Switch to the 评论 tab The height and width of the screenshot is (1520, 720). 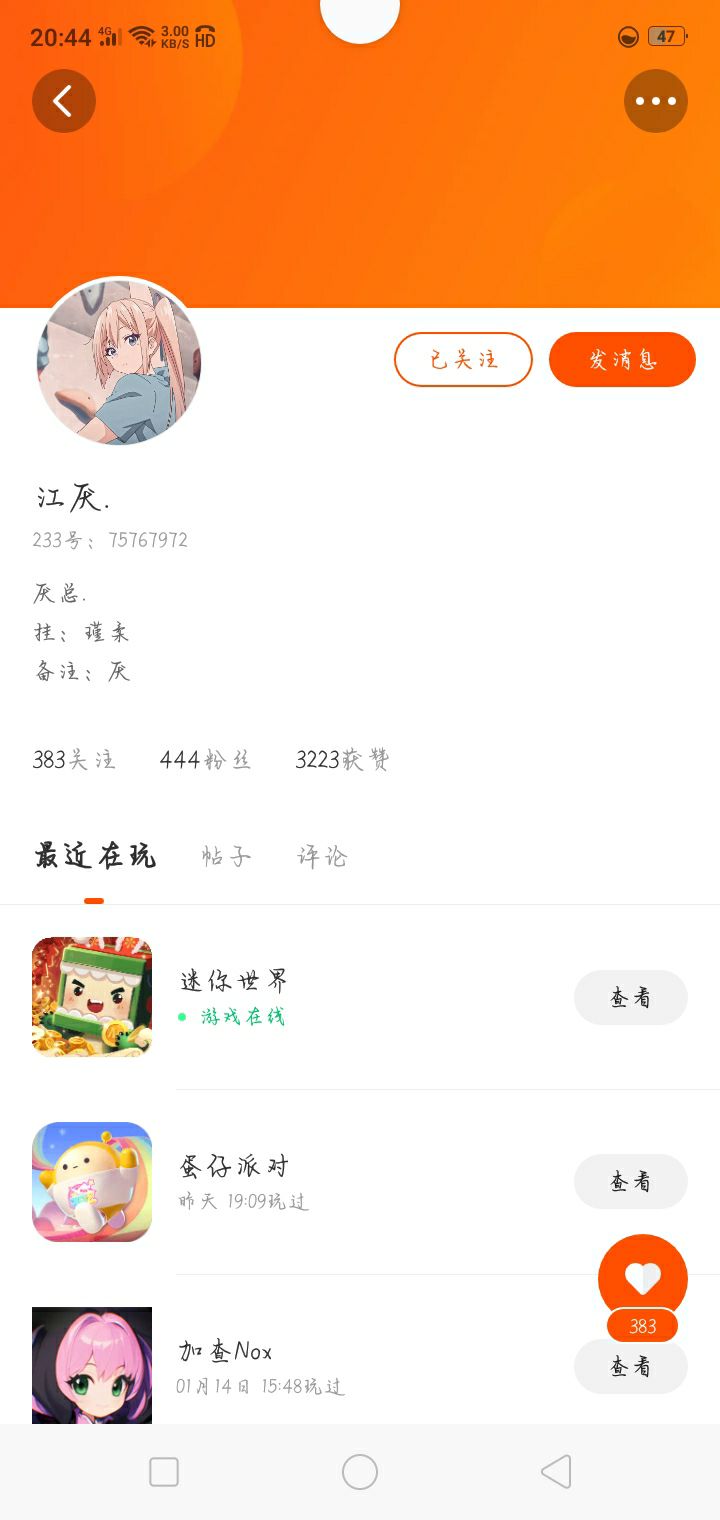pos(322,856)
